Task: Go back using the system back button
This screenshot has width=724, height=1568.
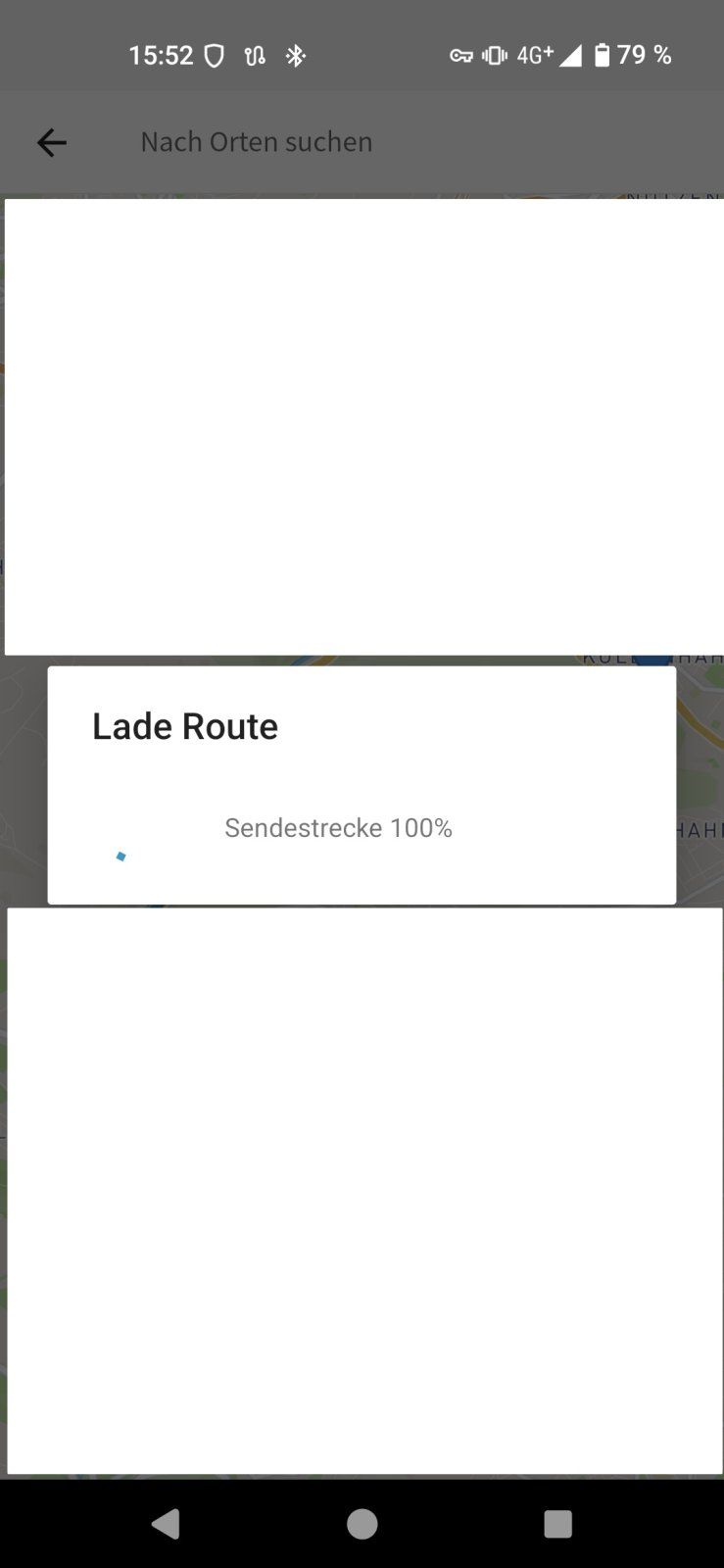Action: [166, 1524]
